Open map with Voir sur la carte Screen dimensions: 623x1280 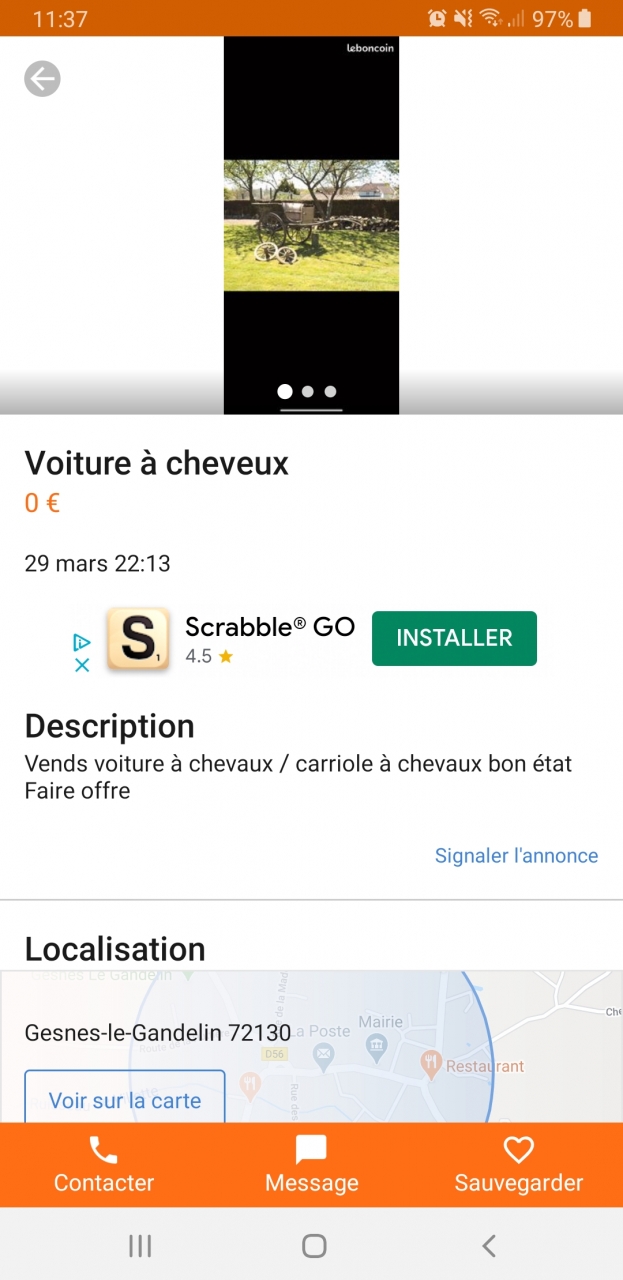pyautogui.click(x=125, y=1100)
